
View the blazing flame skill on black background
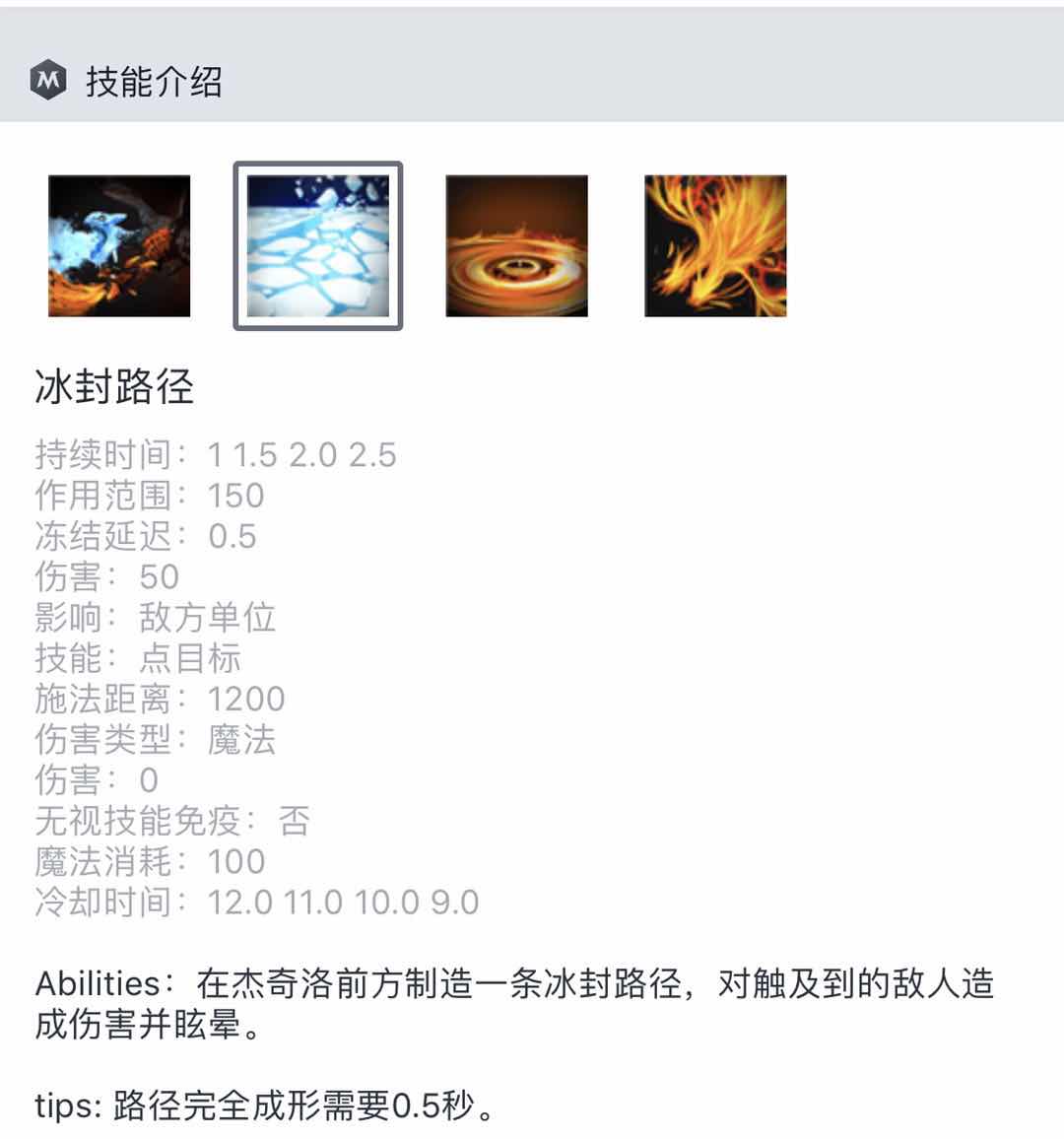(715, 246)
